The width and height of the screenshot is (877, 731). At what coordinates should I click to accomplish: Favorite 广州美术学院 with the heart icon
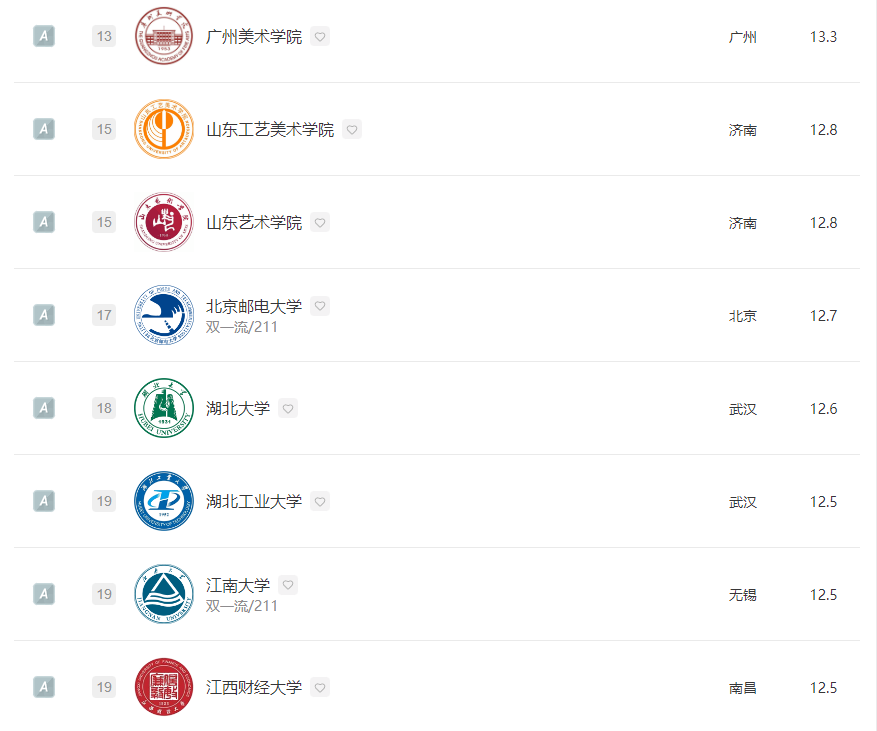point(320,37)
